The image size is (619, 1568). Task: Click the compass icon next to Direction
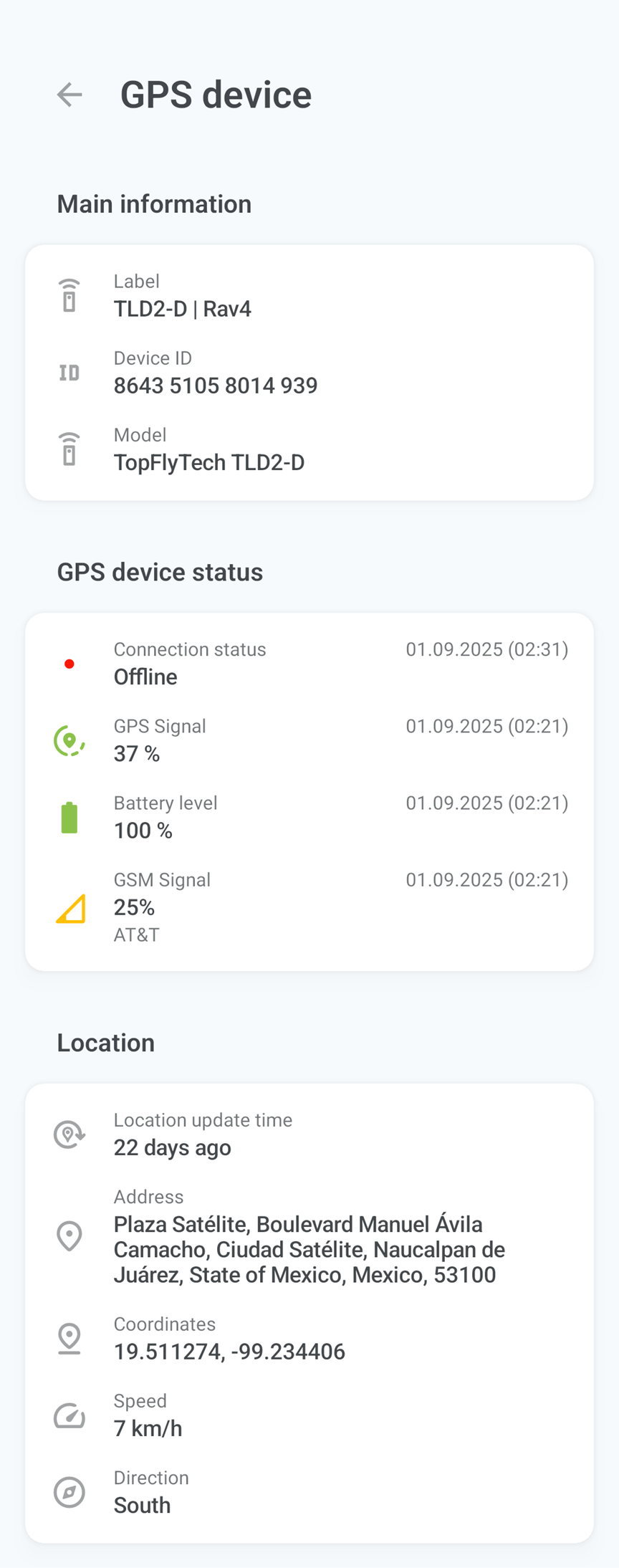click(x=69, y=1492)
